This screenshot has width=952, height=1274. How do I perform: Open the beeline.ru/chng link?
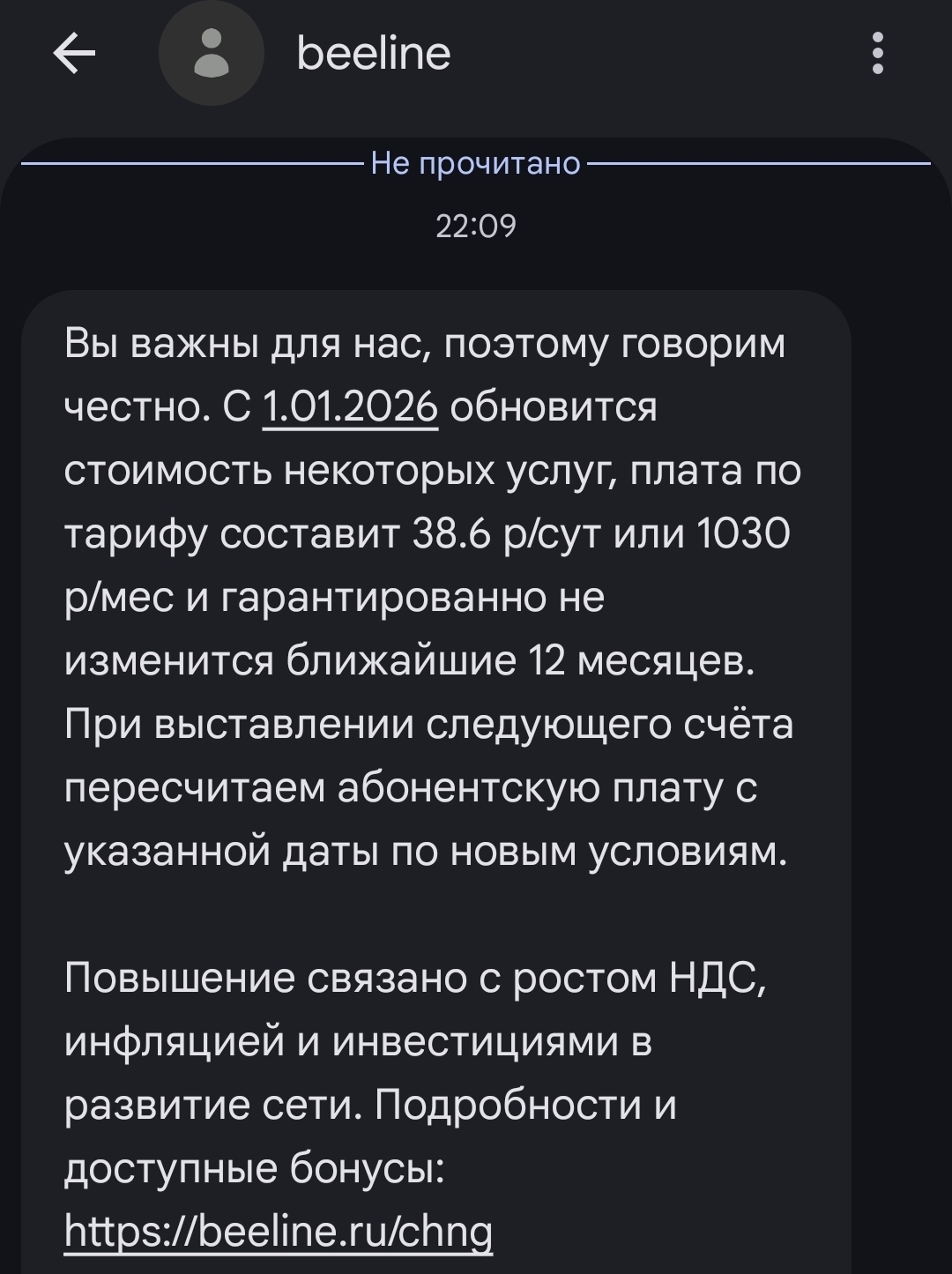279,1232
